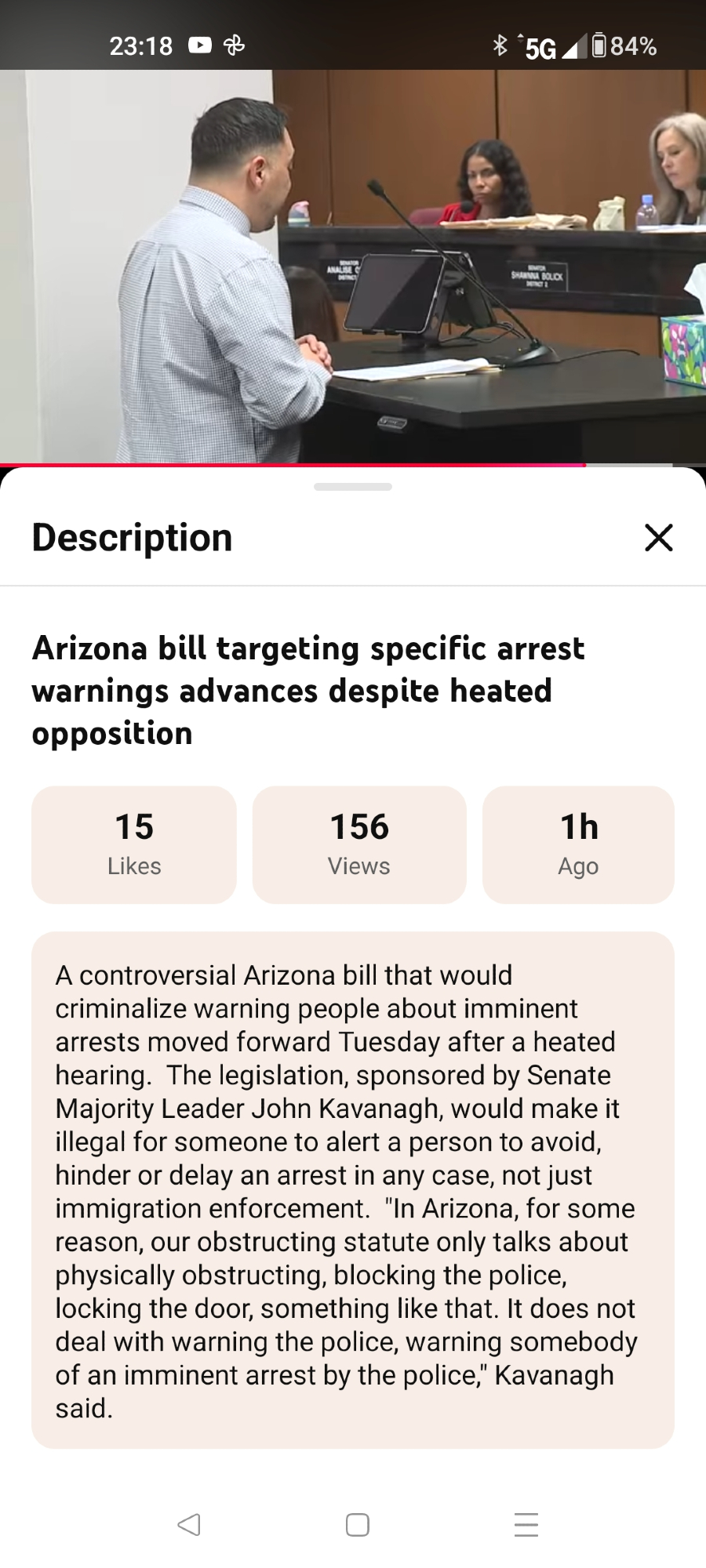Tap the red video progress bar
Screen dimensions: 706x1568
click(293, 465)
